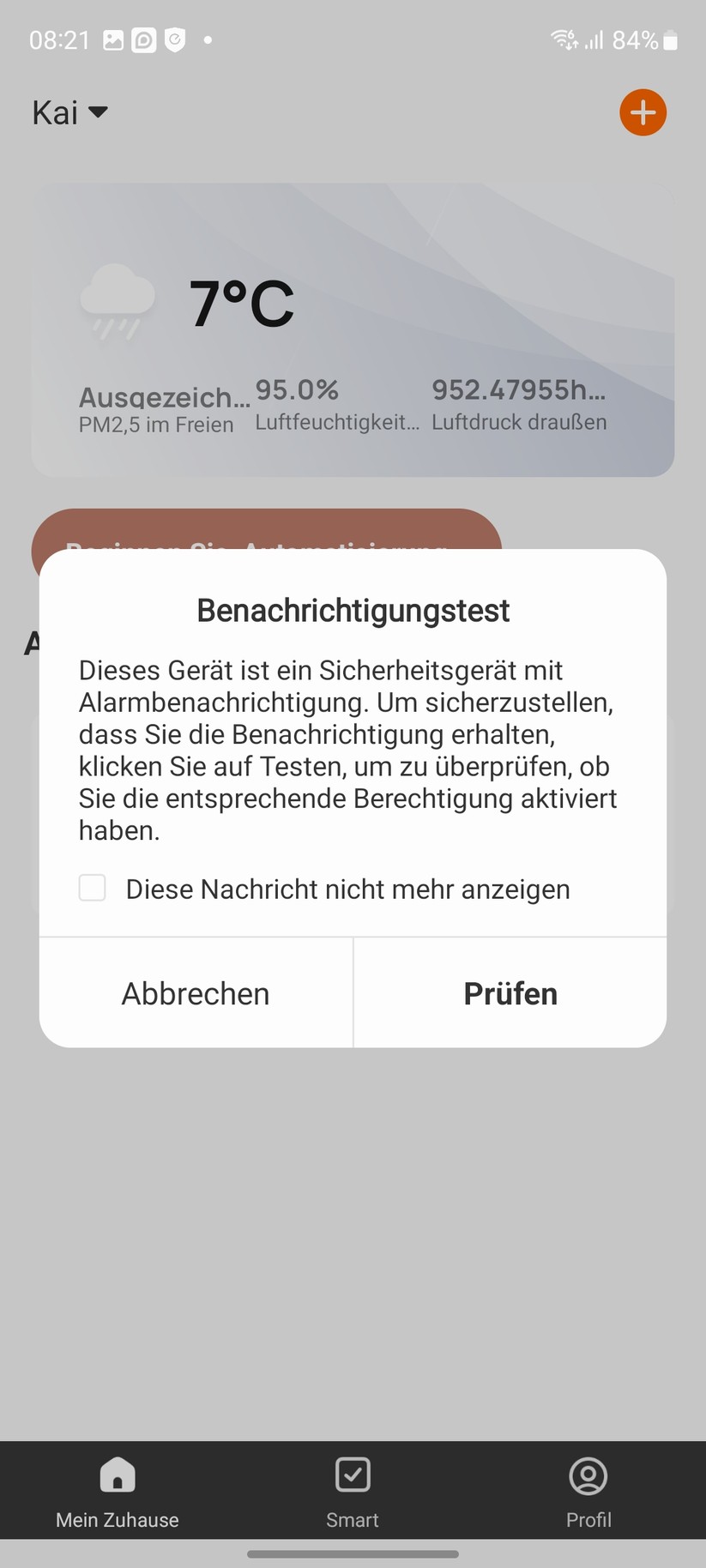Select the Mein Zuhause tab
The height and width of the screenshot is (1568, 706).
pyautogui.click(x=118, y=1492)
